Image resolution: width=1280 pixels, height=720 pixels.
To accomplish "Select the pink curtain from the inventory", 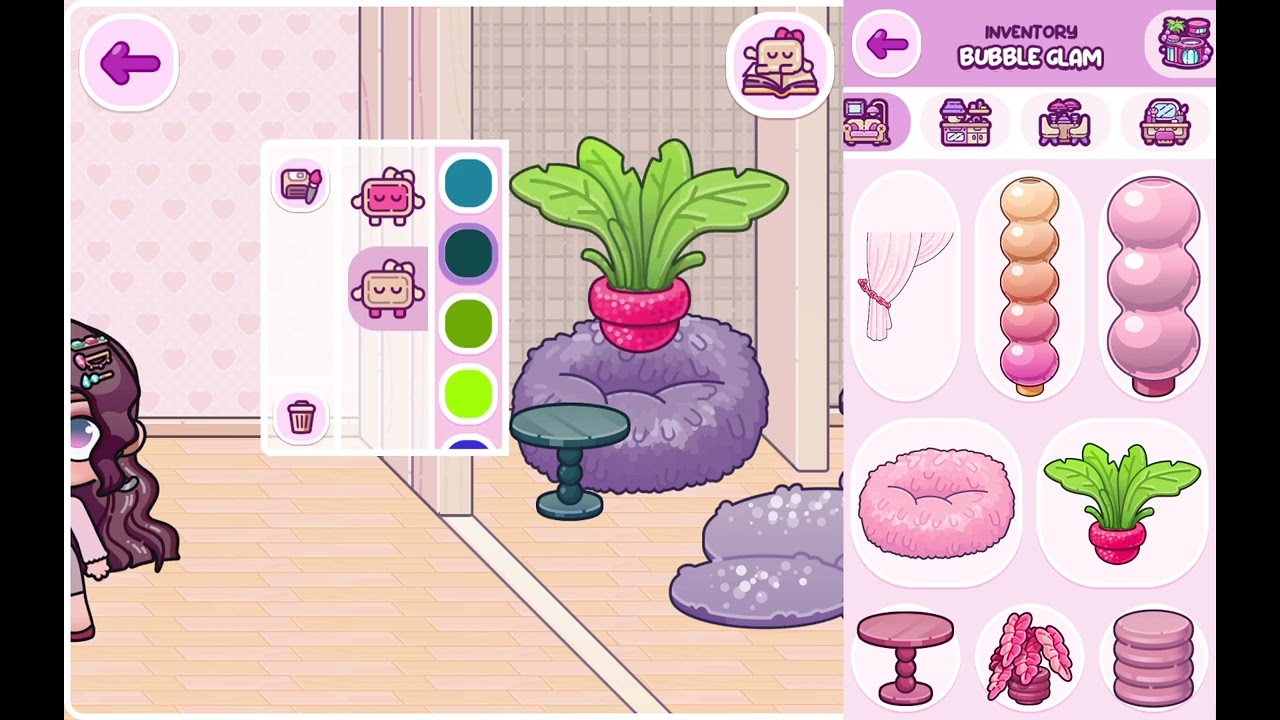I will pyautogui.click(x=905, y=286).
